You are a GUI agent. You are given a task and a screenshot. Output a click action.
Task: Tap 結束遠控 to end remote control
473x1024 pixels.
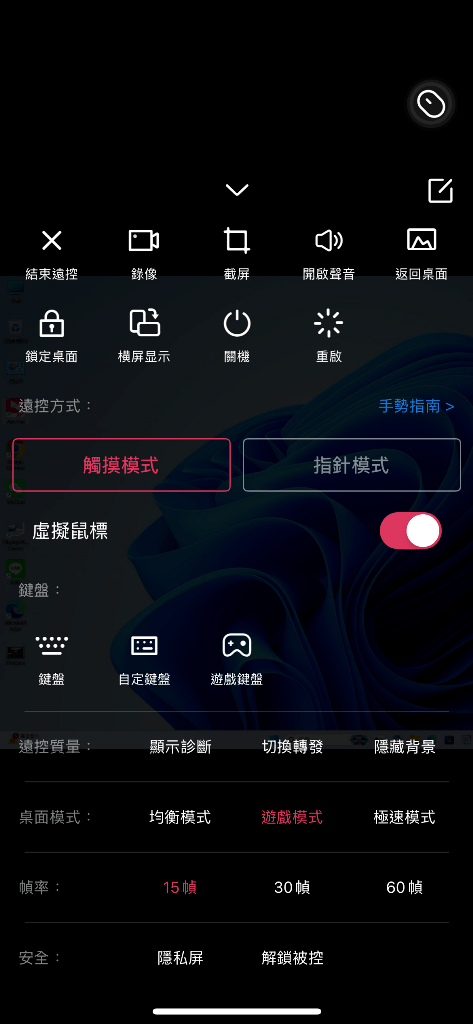[x=52, y=254]
